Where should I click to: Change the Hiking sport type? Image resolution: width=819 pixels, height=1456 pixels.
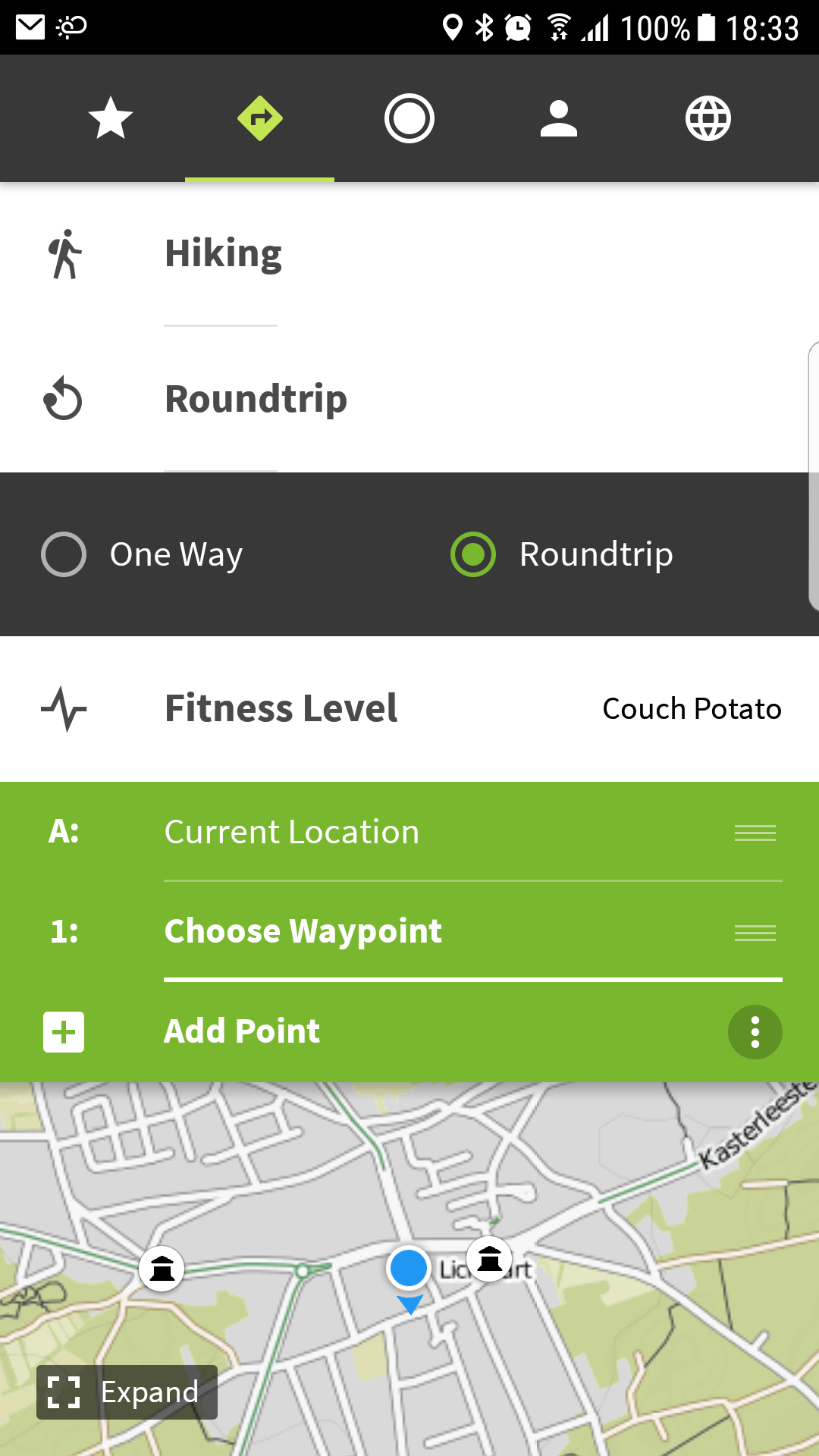(x=223, y=253)
